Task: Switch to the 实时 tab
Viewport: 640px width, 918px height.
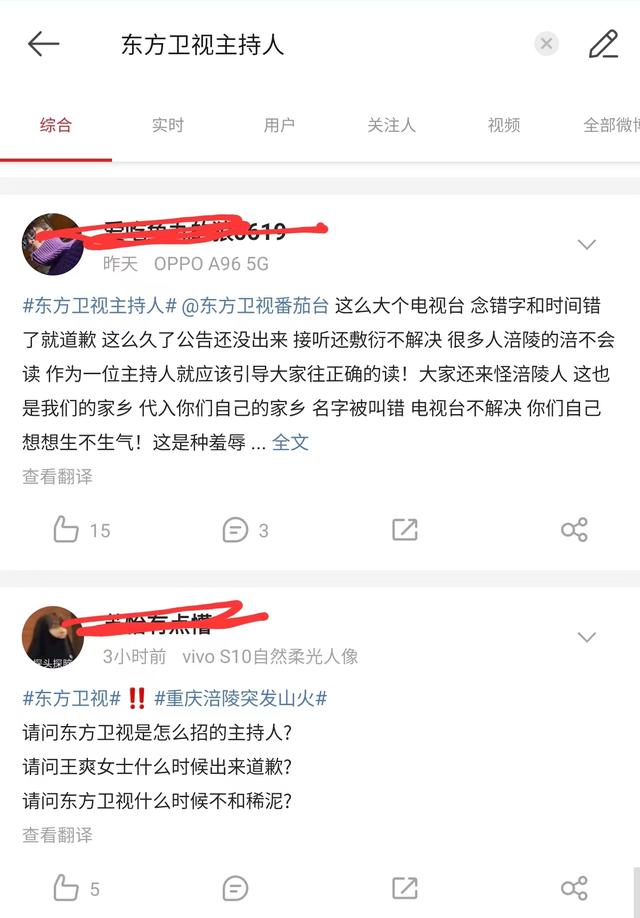Action: tap(167, 125)
